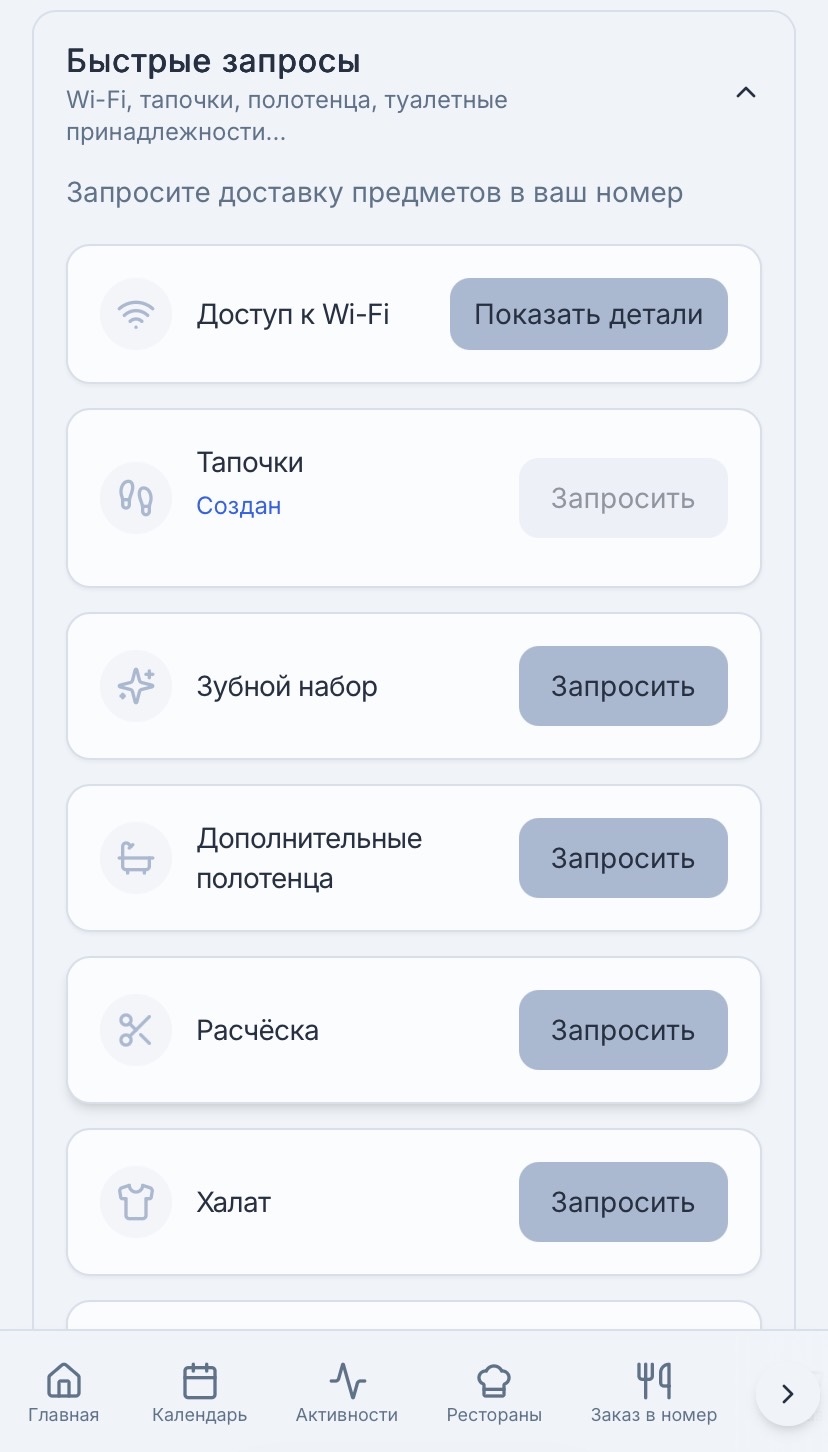Open the Создан status link for slippers

point(238,506)
